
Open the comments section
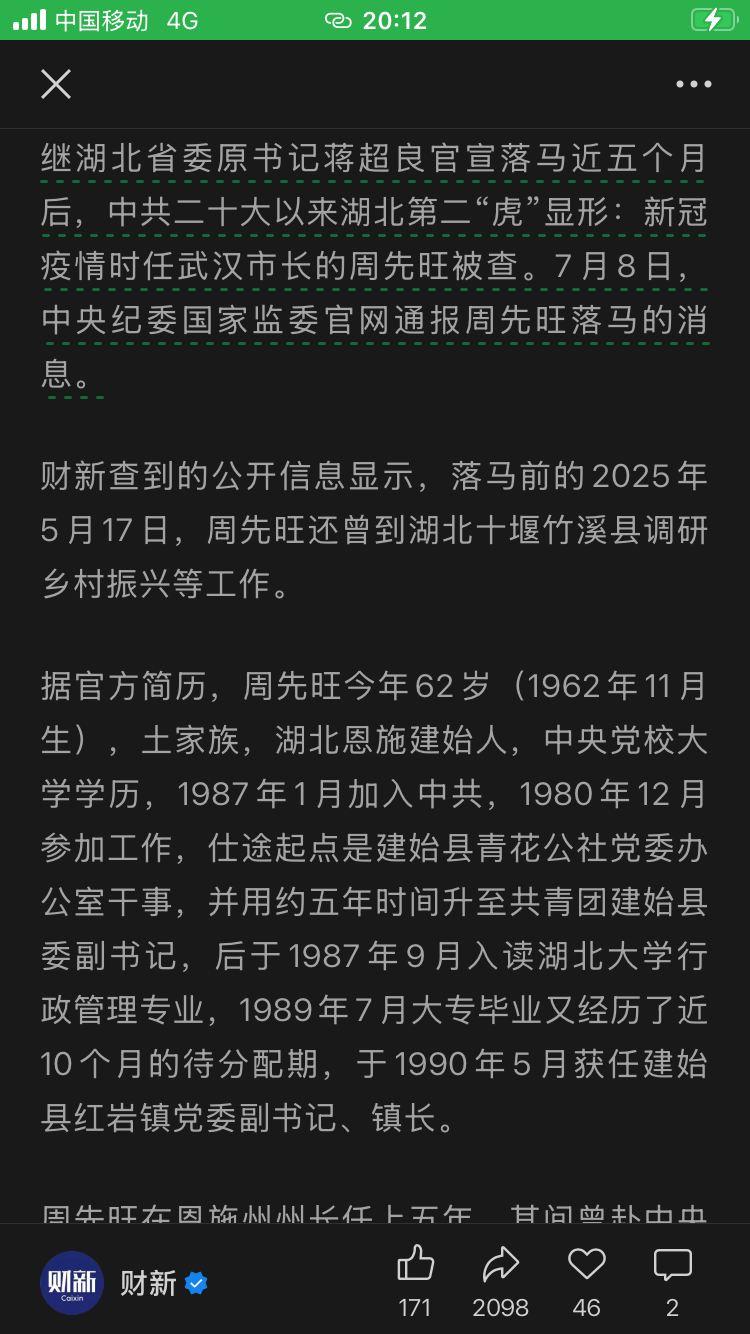pyautogui.click(x=672, y=1265)
